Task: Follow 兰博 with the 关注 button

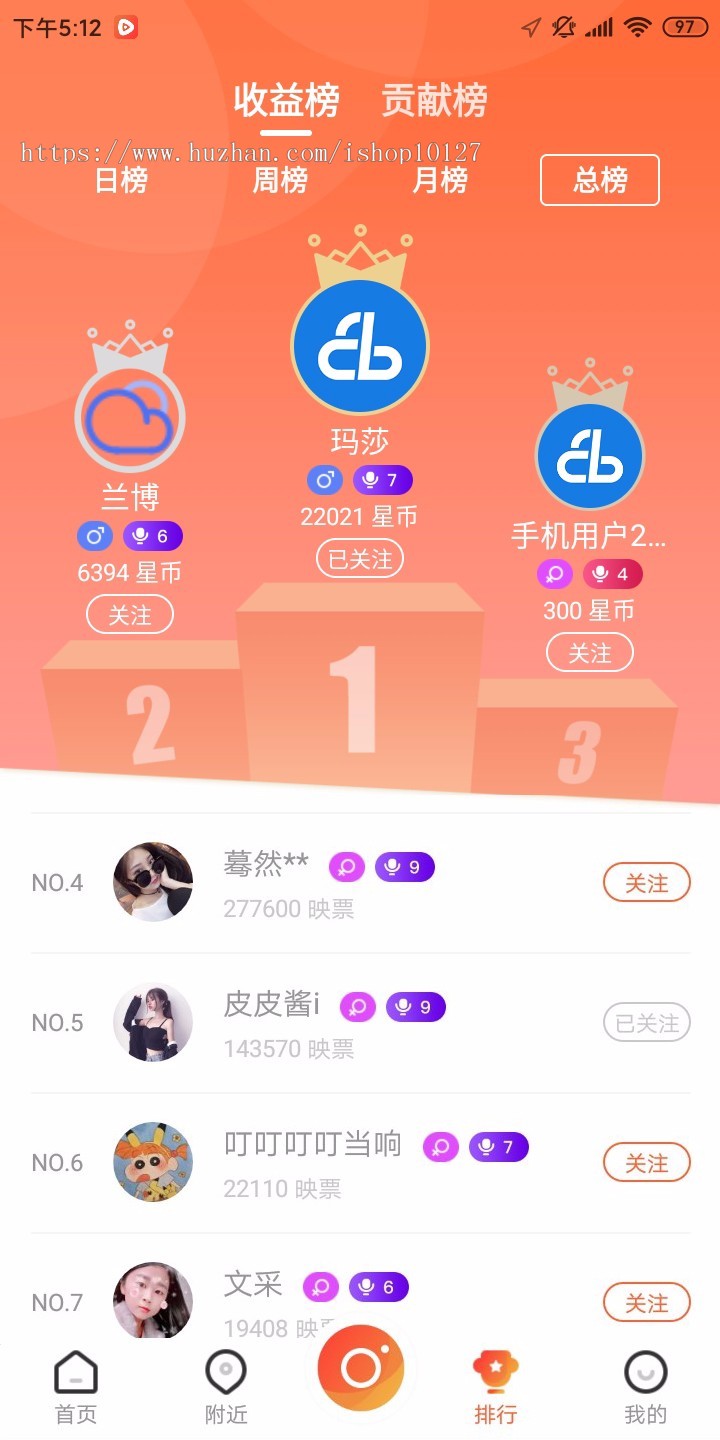Action: coord(130,614)
